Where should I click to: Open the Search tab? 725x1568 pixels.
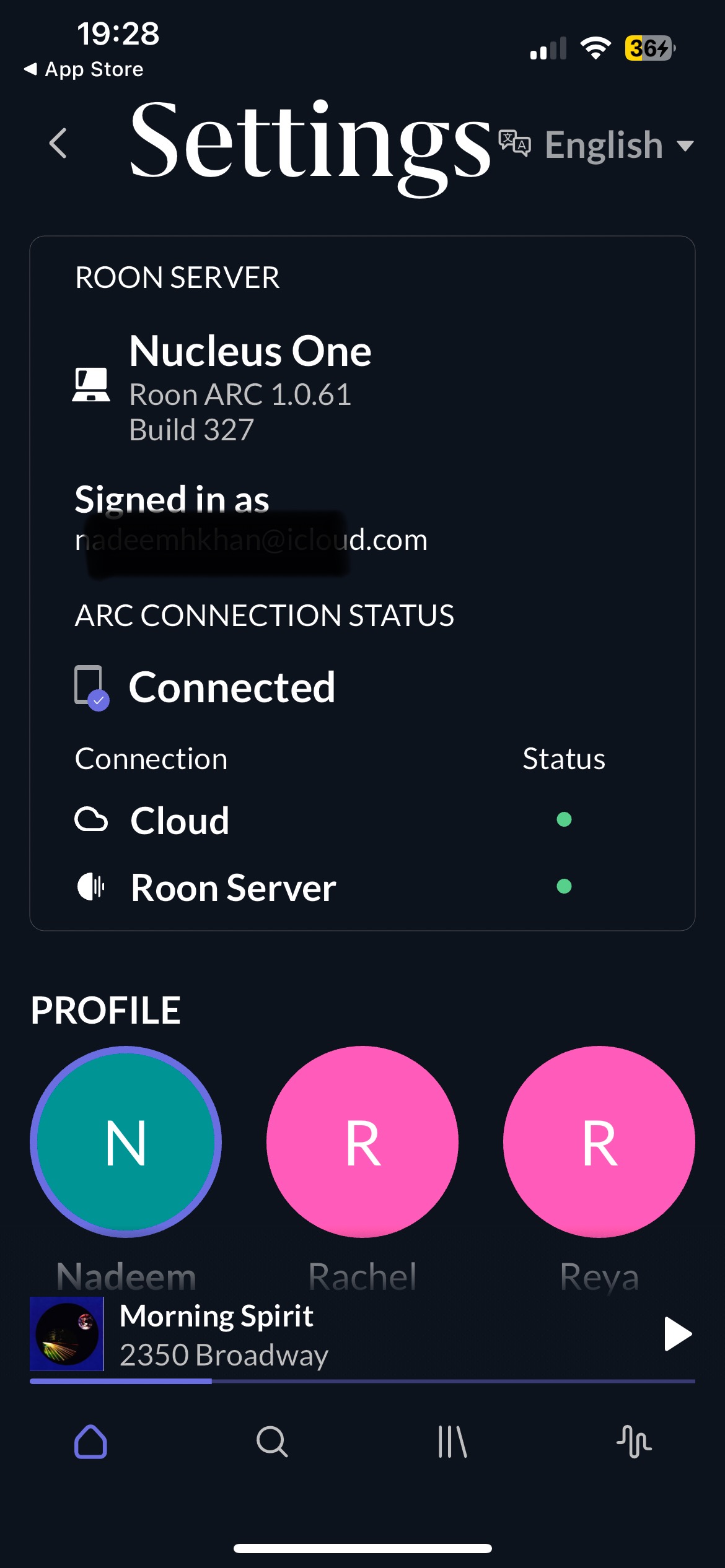click(x=272, y=1442)
